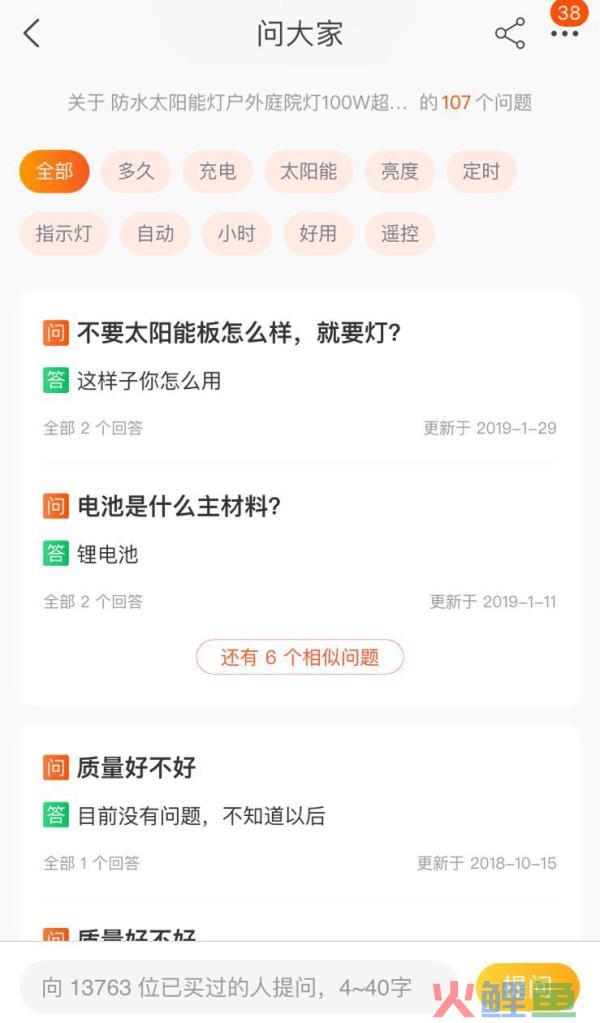The width and height of the screenshot is (600, 1023).
Task: Open question 电池是什么主材料?
Action: 179,506
